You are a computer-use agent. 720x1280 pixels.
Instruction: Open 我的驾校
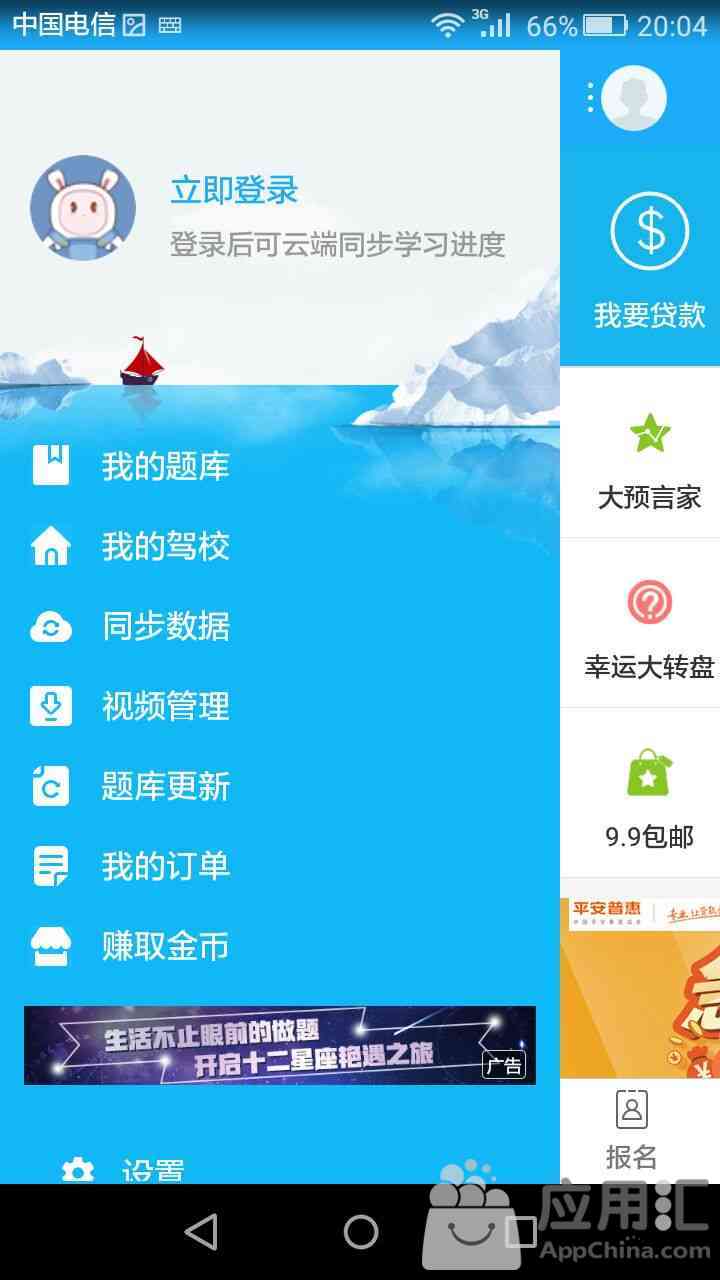[x=165, y=546]
